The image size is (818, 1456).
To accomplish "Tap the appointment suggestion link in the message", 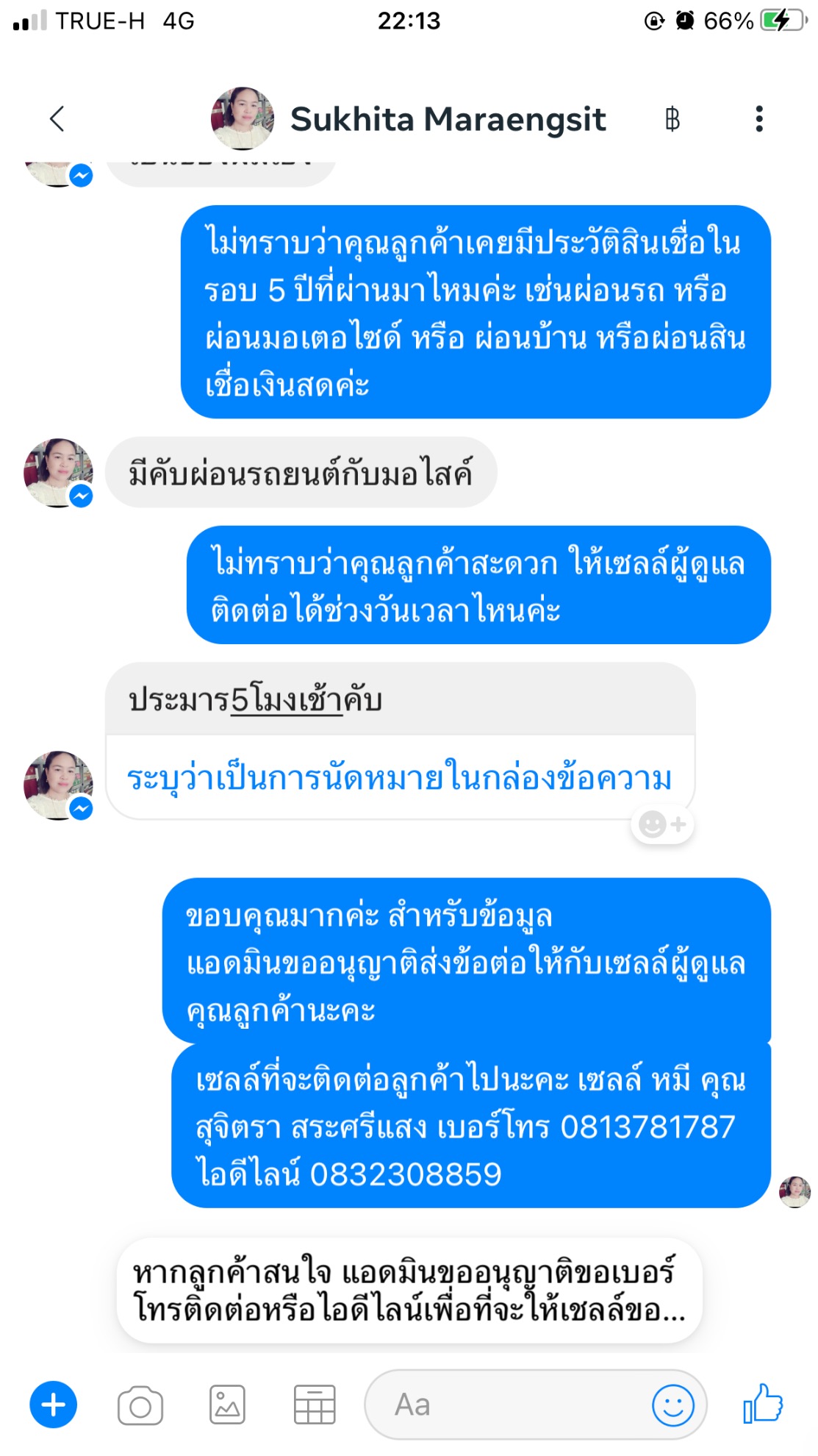I will (x=400, y=778).
